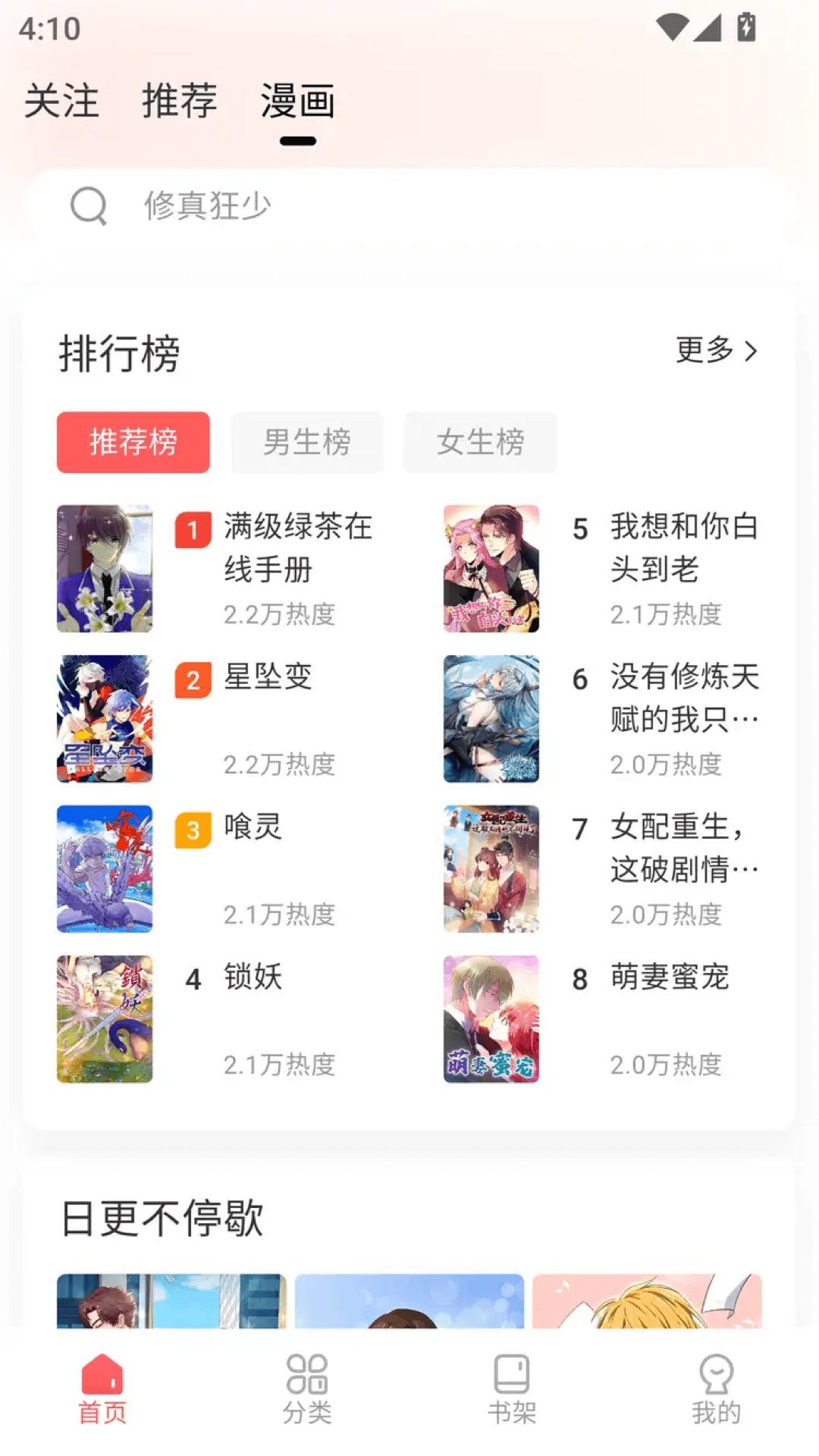Viewport: 819px width, 1456px height.
Task: Switch to the 关注 tab
Action: point(62,102)
